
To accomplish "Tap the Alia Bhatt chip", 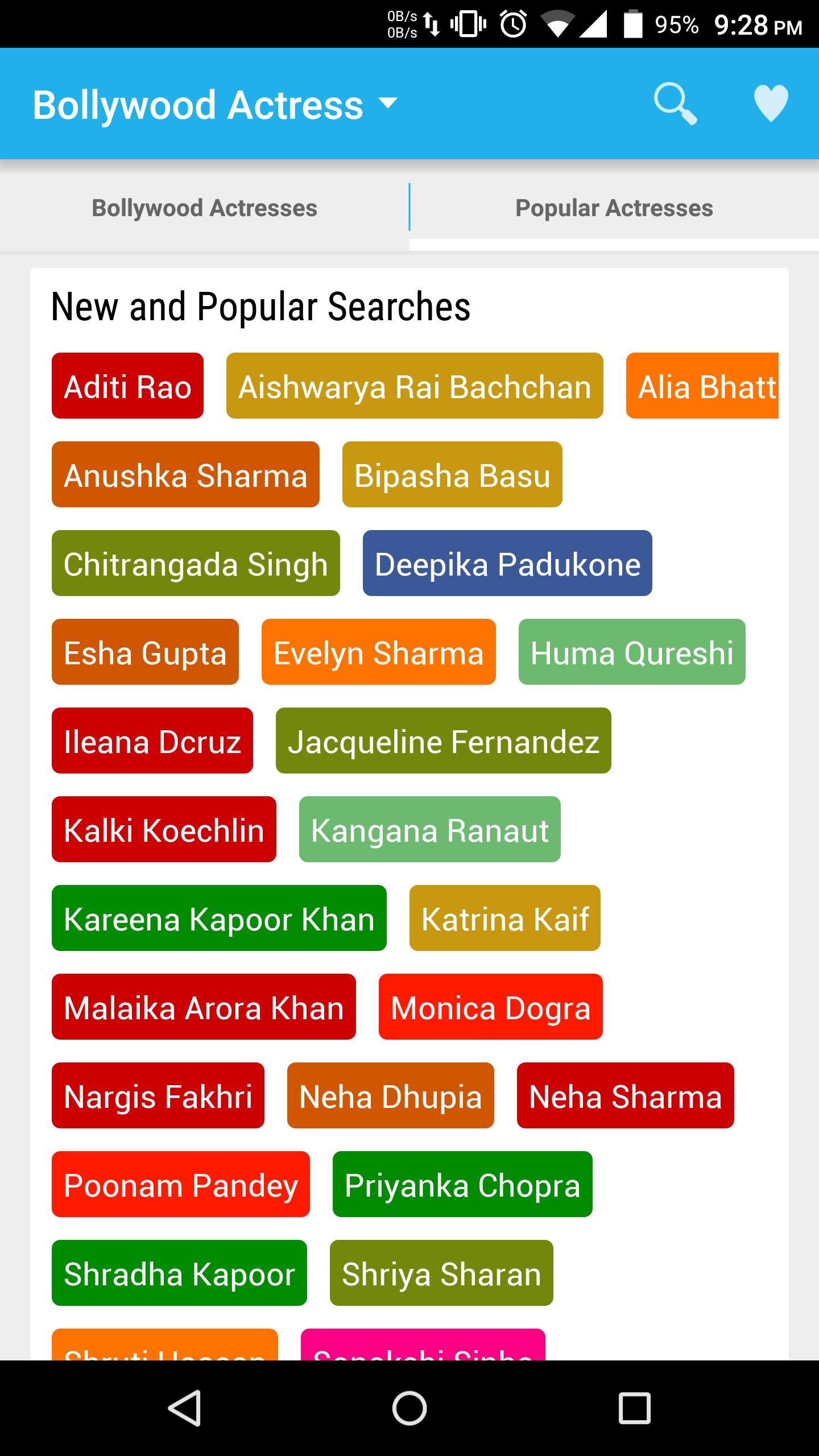I will point(703,386).
